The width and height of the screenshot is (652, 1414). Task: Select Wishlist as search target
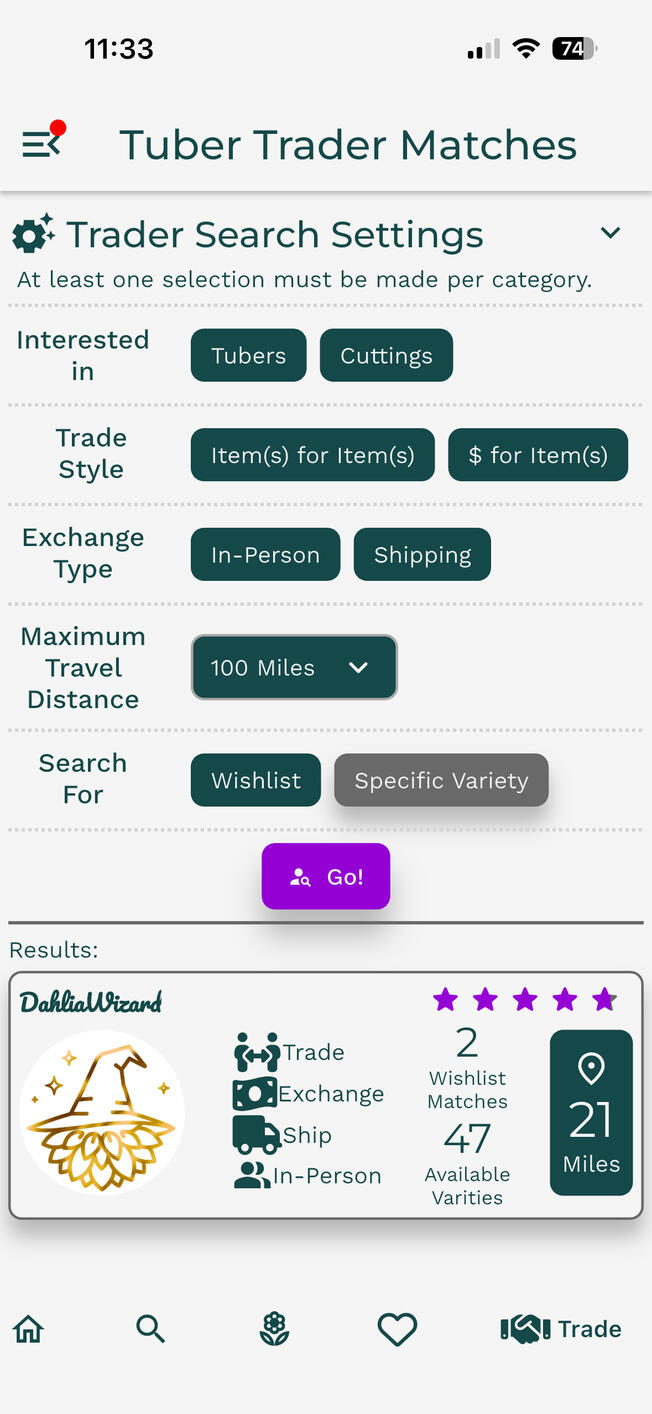tap(256, 780)
